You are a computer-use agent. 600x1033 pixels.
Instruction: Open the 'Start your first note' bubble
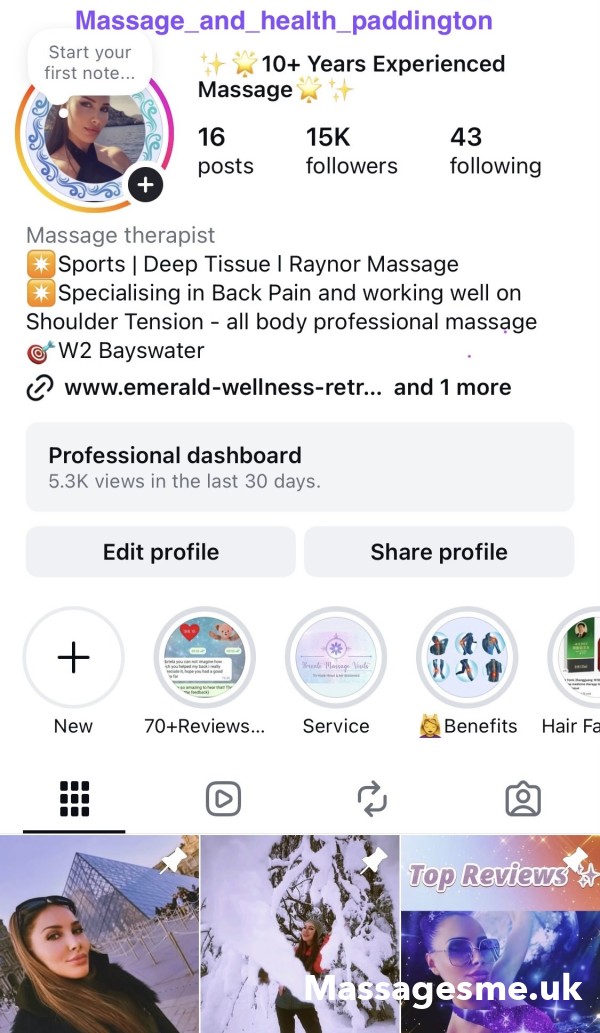(89, 62)
